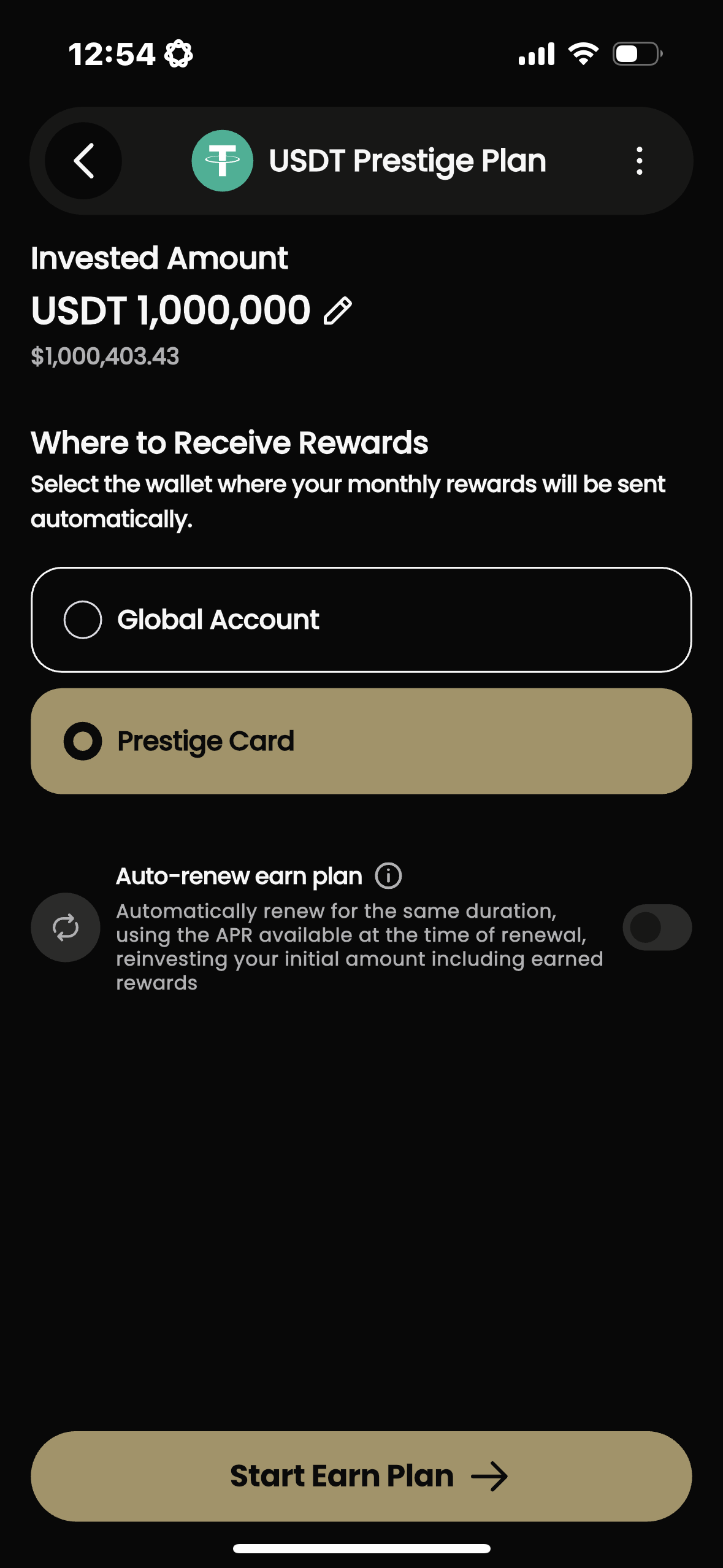Tap Start Earn Plan button

361,1476
